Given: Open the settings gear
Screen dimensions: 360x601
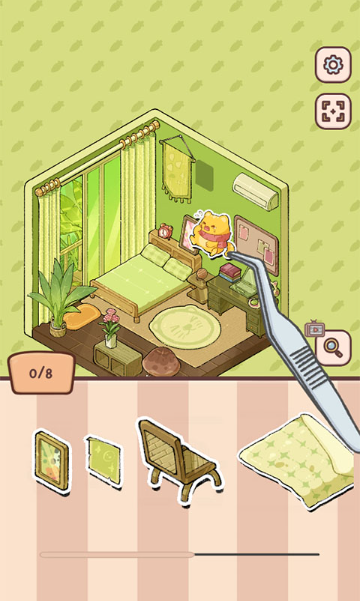Looking at the screenshot, I should (x=333, y=65).
